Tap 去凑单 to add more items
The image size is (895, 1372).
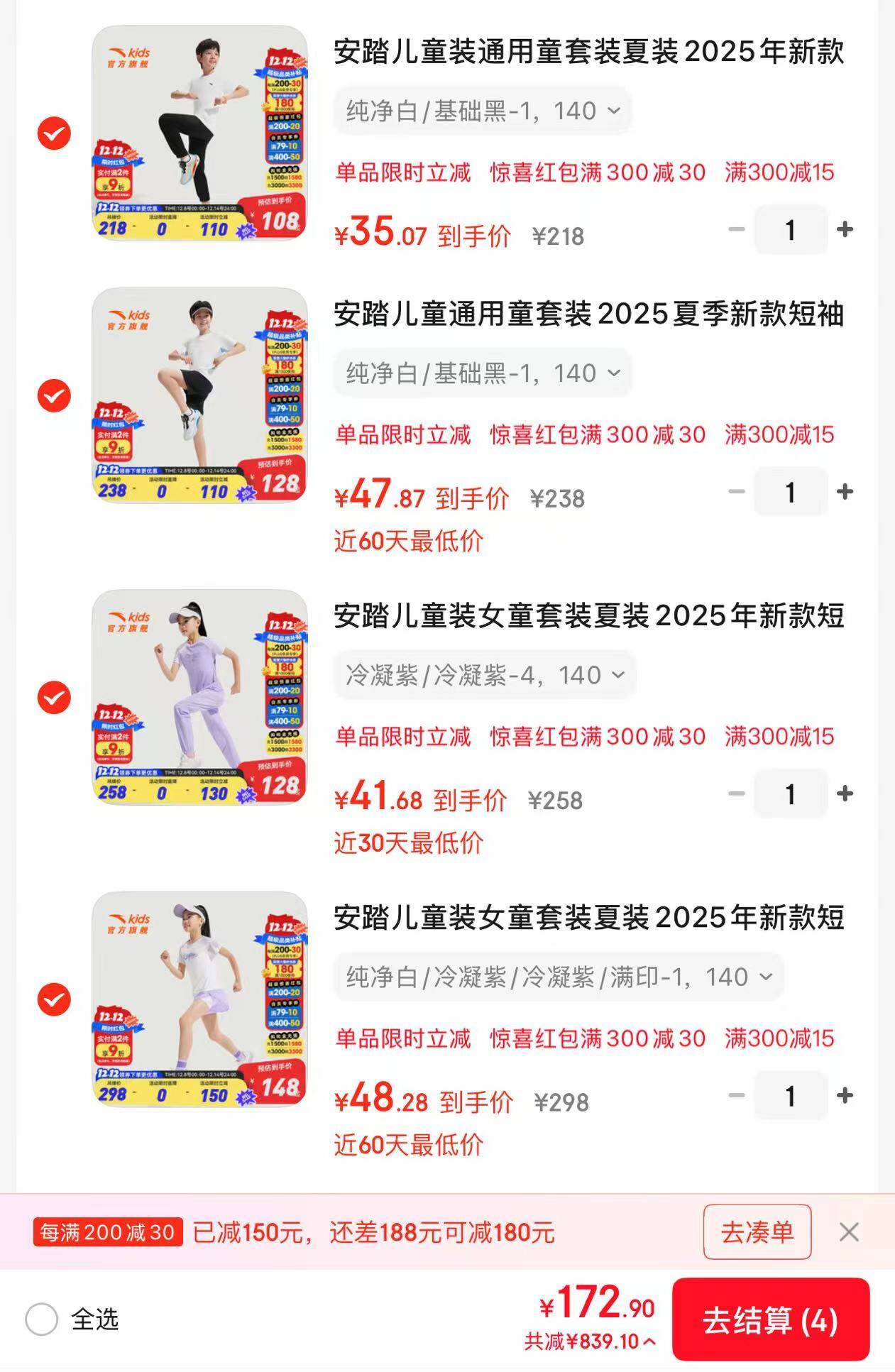[757, 1232]
